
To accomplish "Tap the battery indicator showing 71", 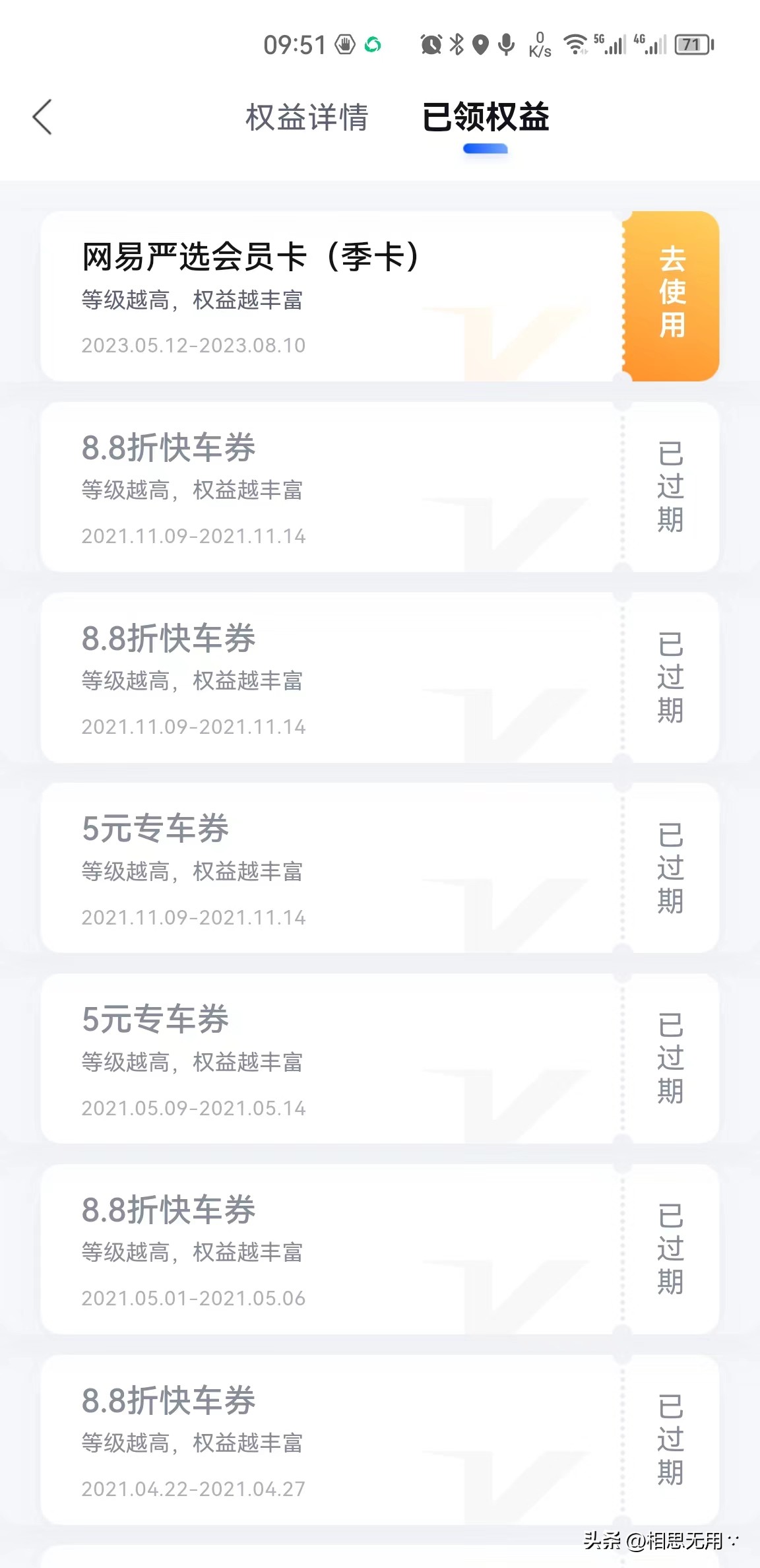I will pyautogui.click(x=694, y=44).
